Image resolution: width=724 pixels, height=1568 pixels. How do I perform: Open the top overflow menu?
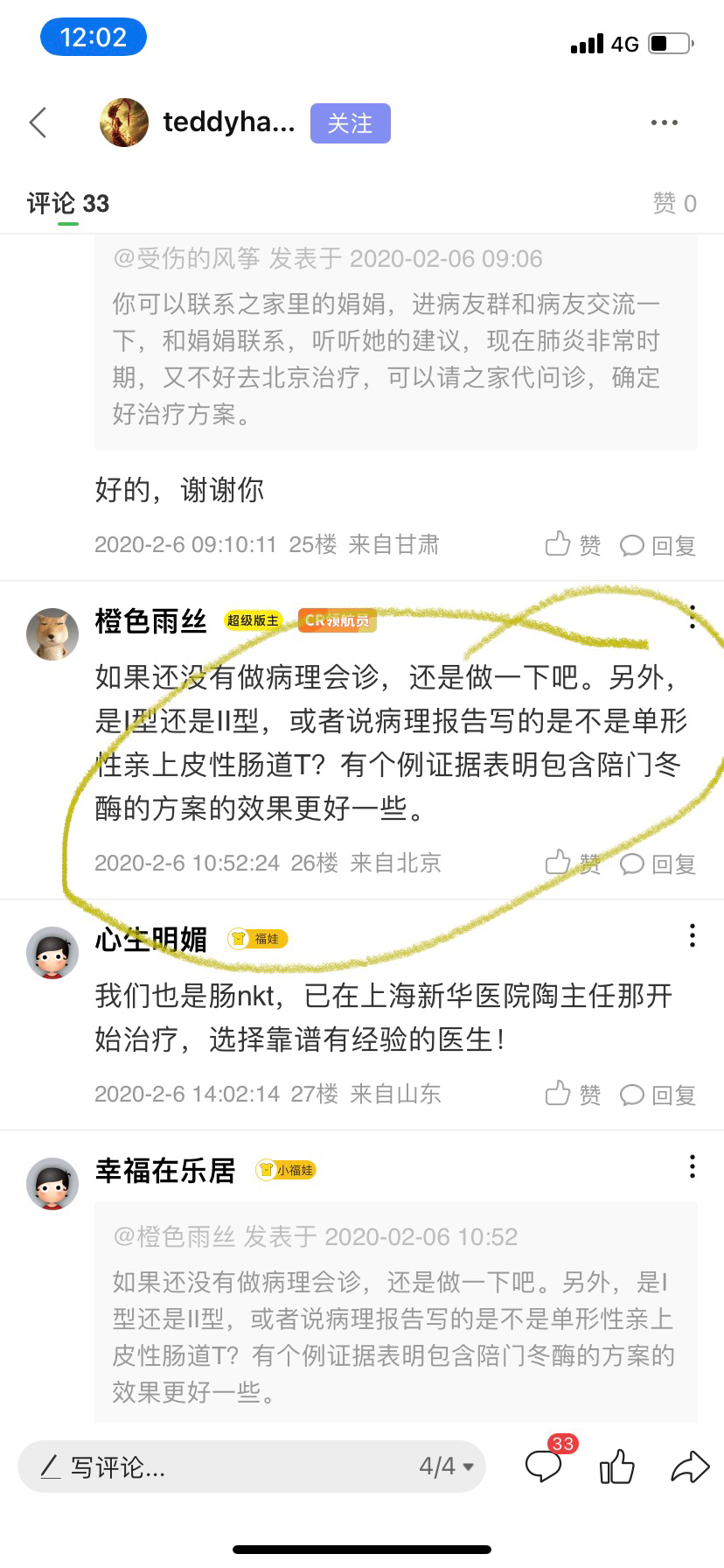664,123
